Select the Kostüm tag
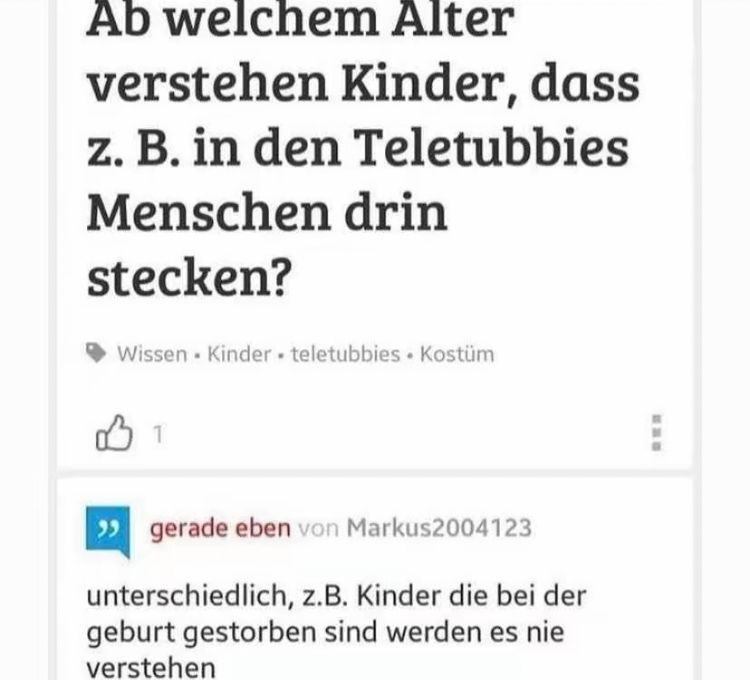 pyautogui.click(x=457, y=354)
